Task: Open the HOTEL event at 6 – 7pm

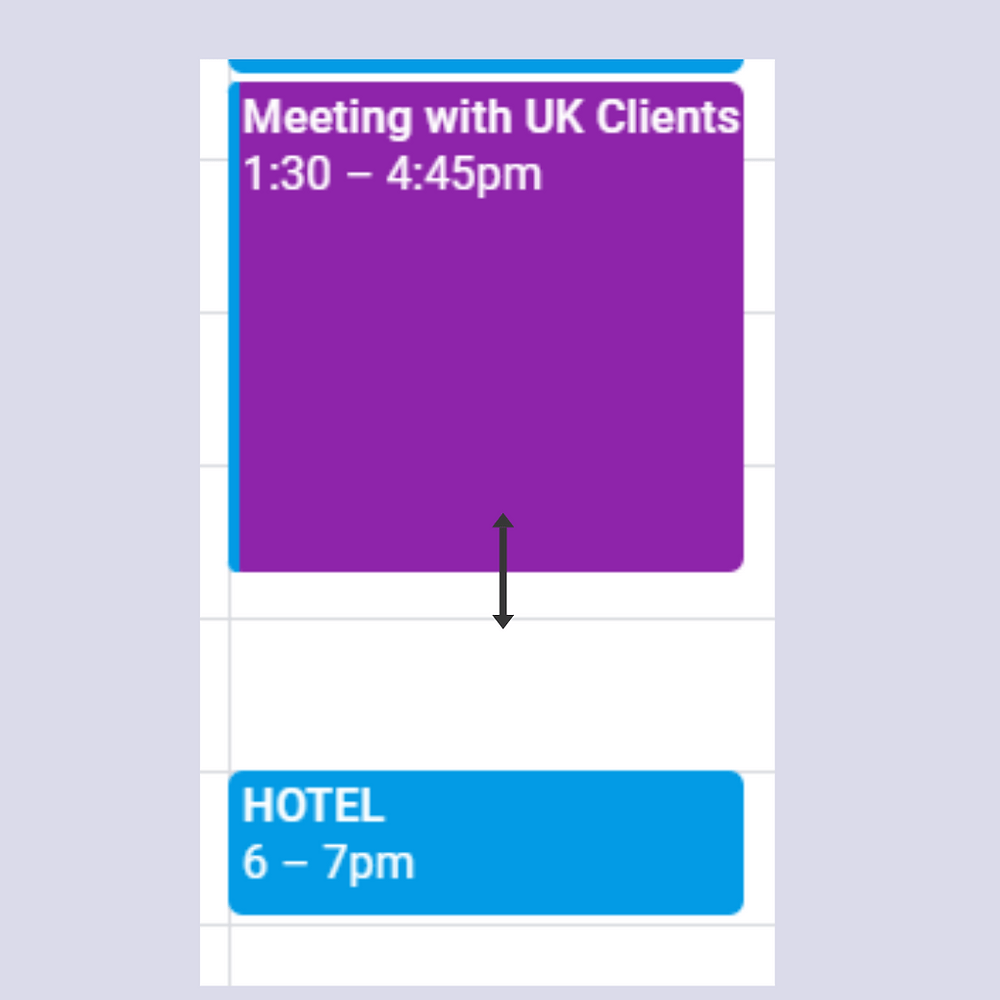Action: (486, 842)
